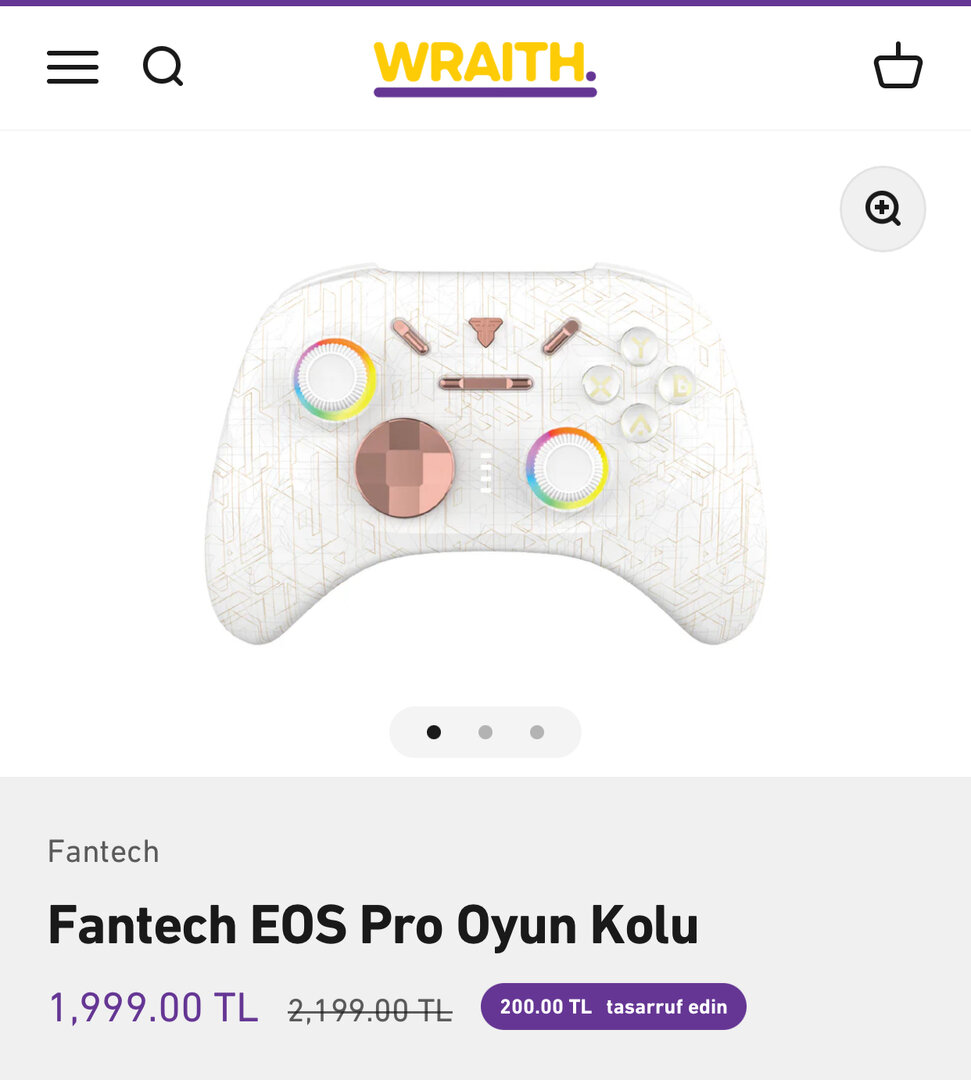Open the hamburger navigation menu

click(x=72, y=67)
